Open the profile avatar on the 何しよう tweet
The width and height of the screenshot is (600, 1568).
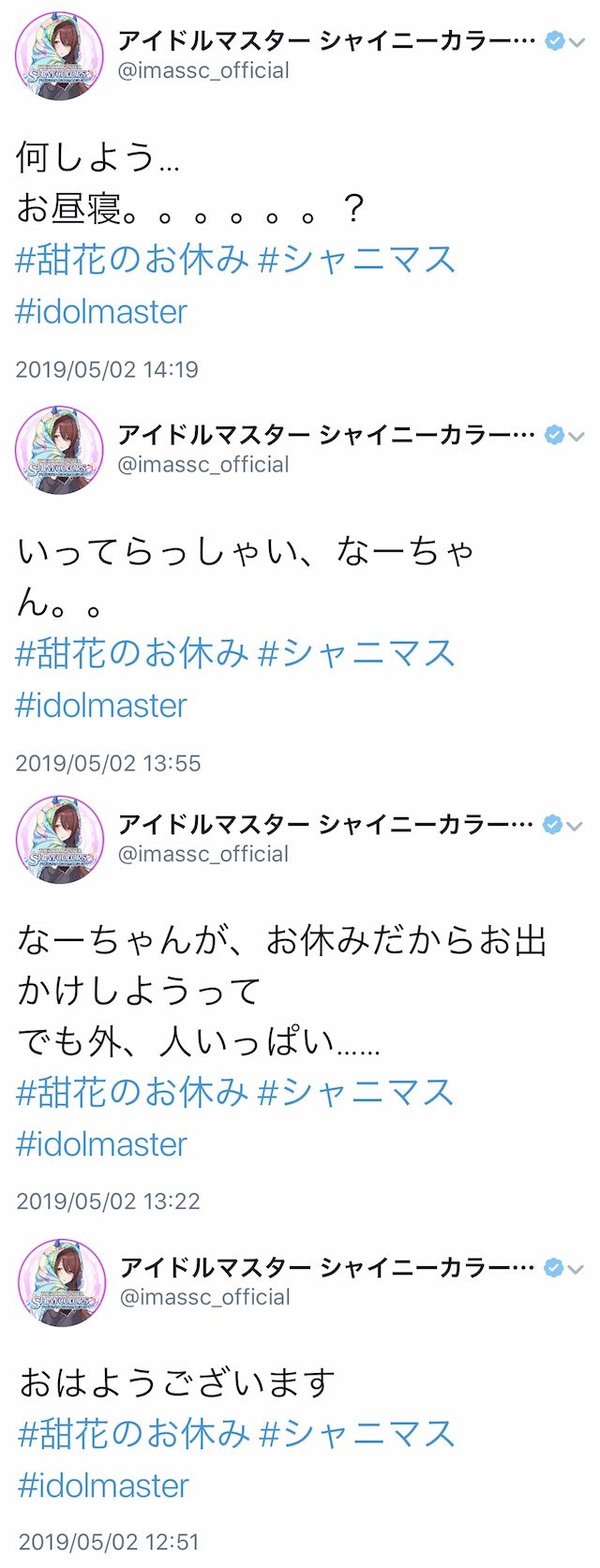point(59,56)
